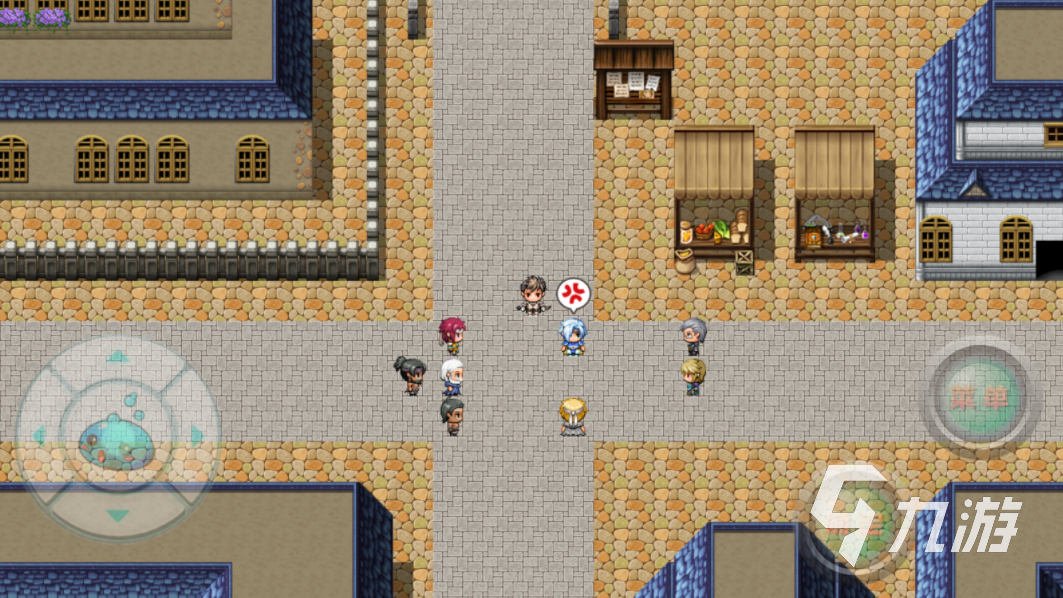
Task: Open the 菜单 menu button
Action: (980, 397)
